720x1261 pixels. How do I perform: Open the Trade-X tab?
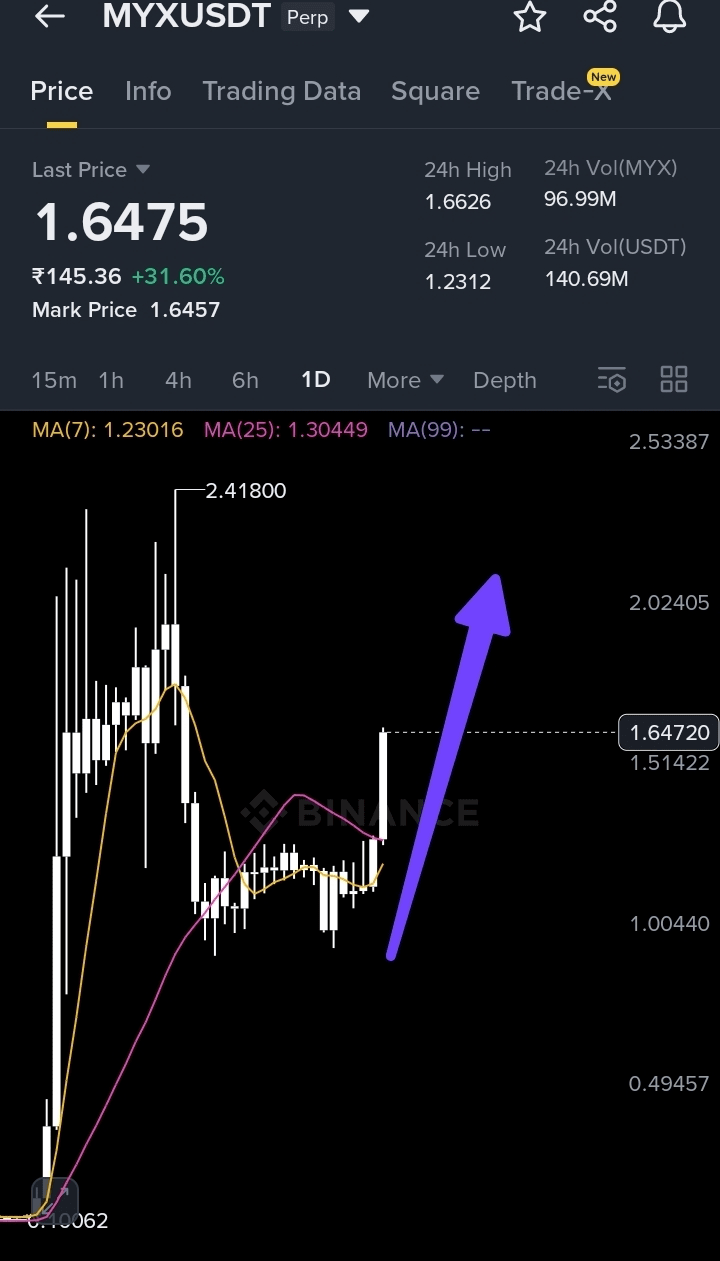pyautogui.click(x=561, y=91)
